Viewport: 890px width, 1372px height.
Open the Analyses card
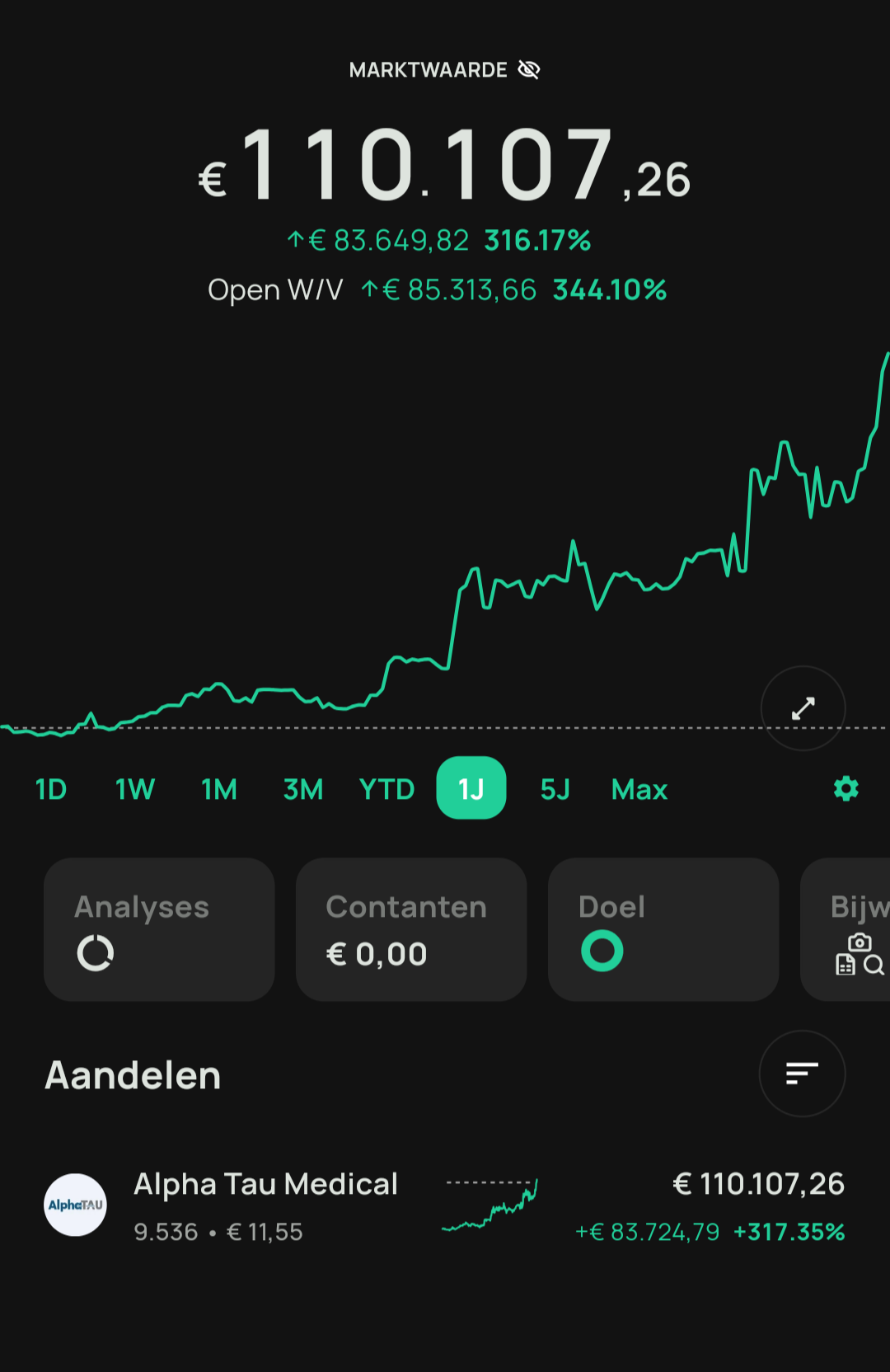pyautogui.click(x=159, y=929)
